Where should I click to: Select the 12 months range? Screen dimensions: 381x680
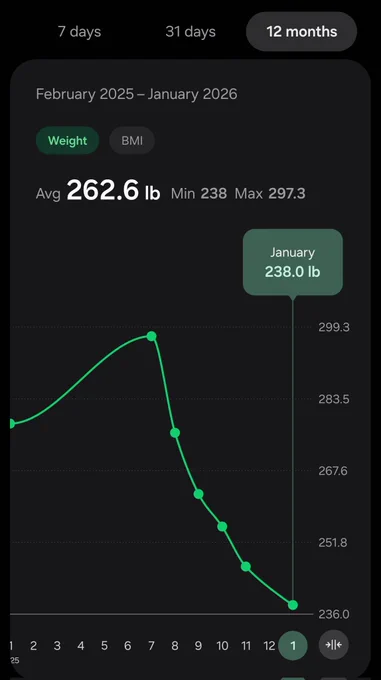pos(302,32)
